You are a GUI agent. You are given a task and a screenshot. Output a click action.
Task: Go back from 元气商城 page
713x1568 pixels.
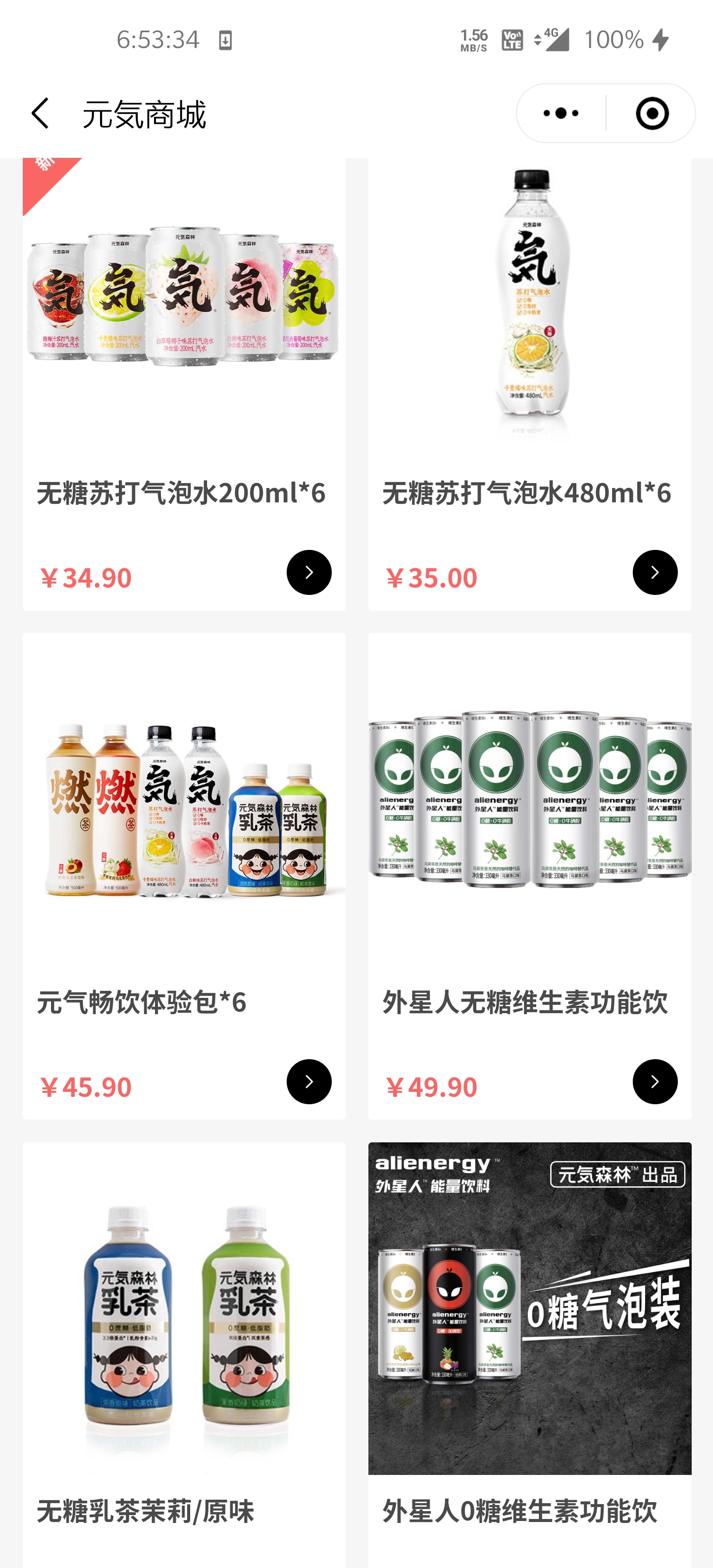[40, 114]
